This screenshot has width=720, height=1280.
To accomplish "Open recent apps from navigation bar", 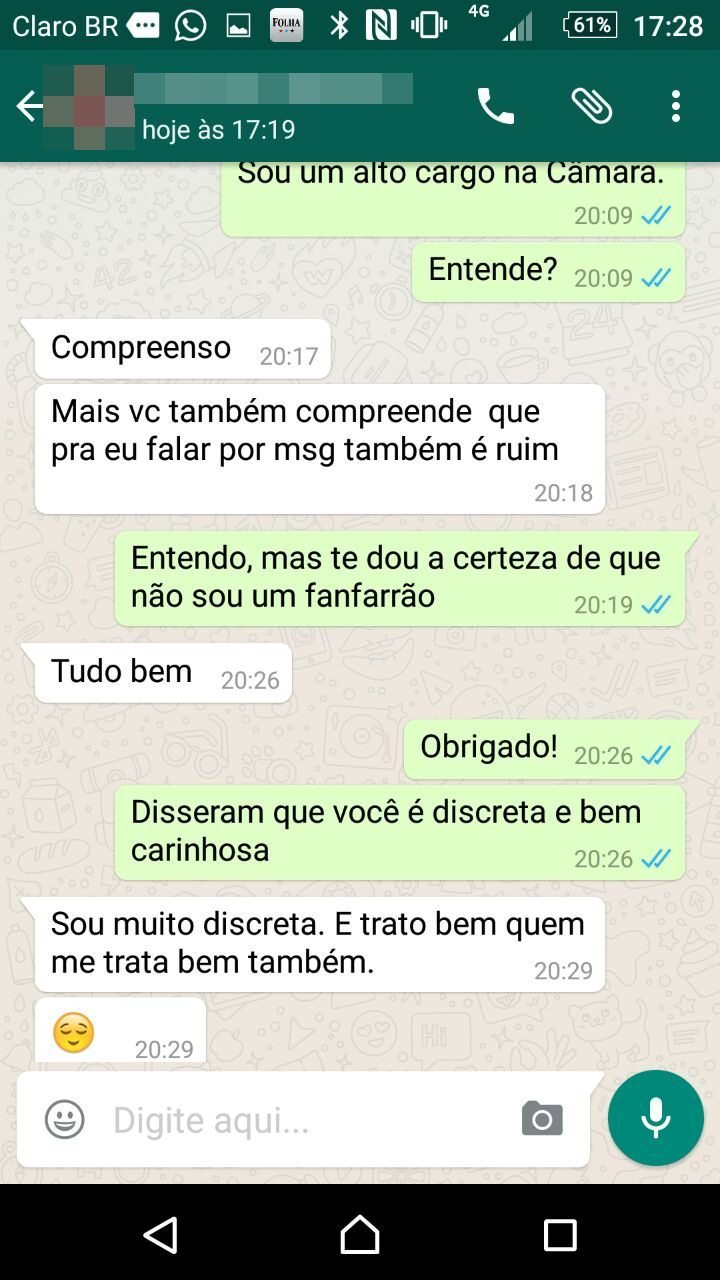I will (x=560, y=1235).
